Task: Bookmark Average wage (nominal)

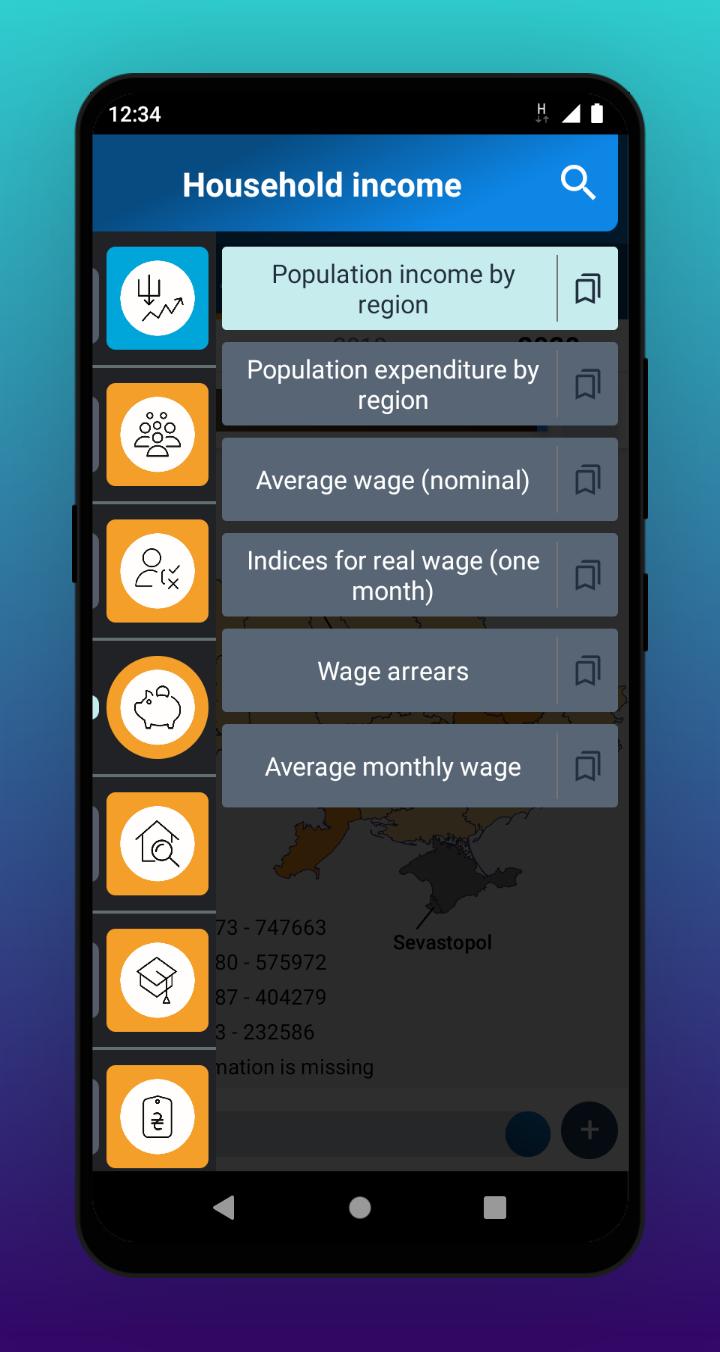Action: pyautogui.click(x=587, y=480)
